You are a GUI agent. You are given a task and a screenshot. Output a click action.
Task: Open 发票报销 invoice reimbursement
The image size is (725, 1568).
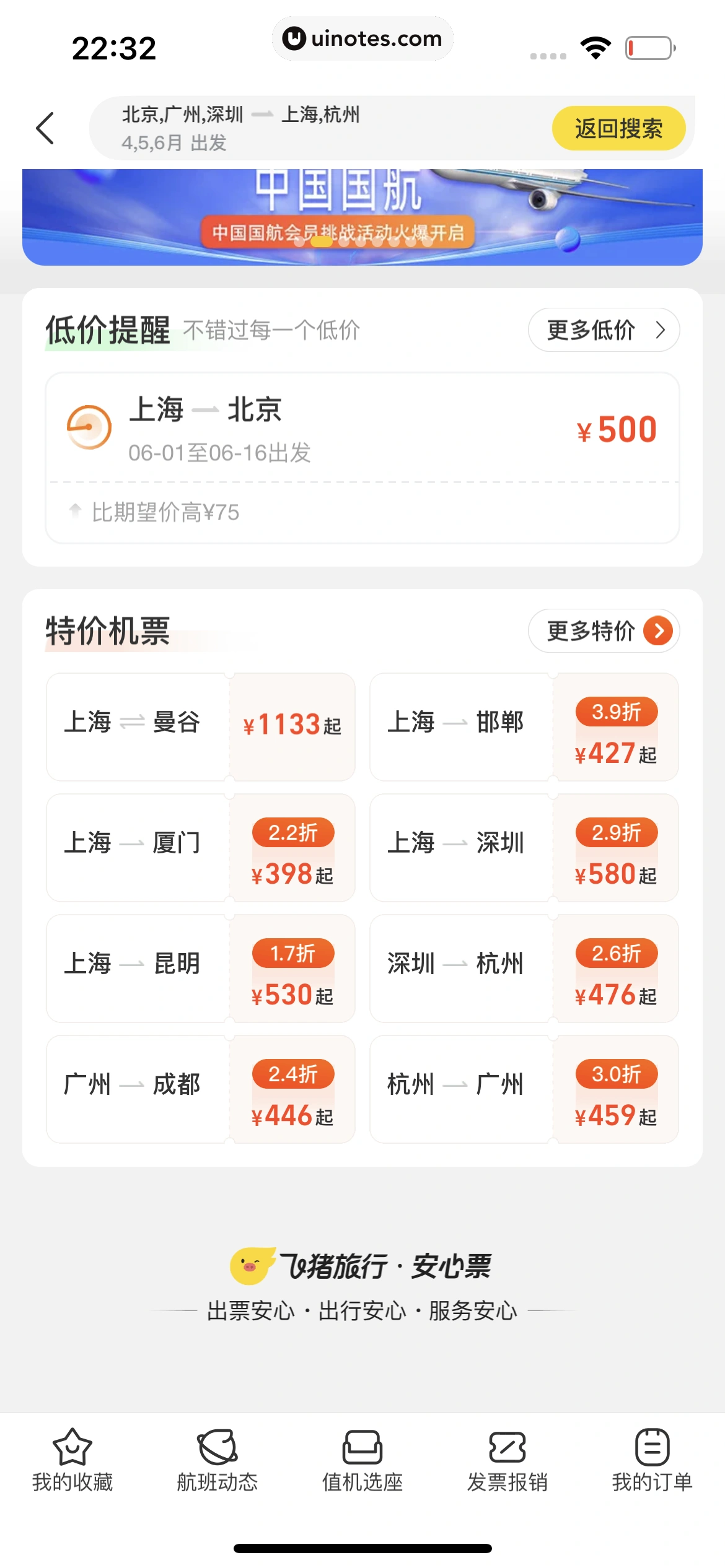point(507,1460)
